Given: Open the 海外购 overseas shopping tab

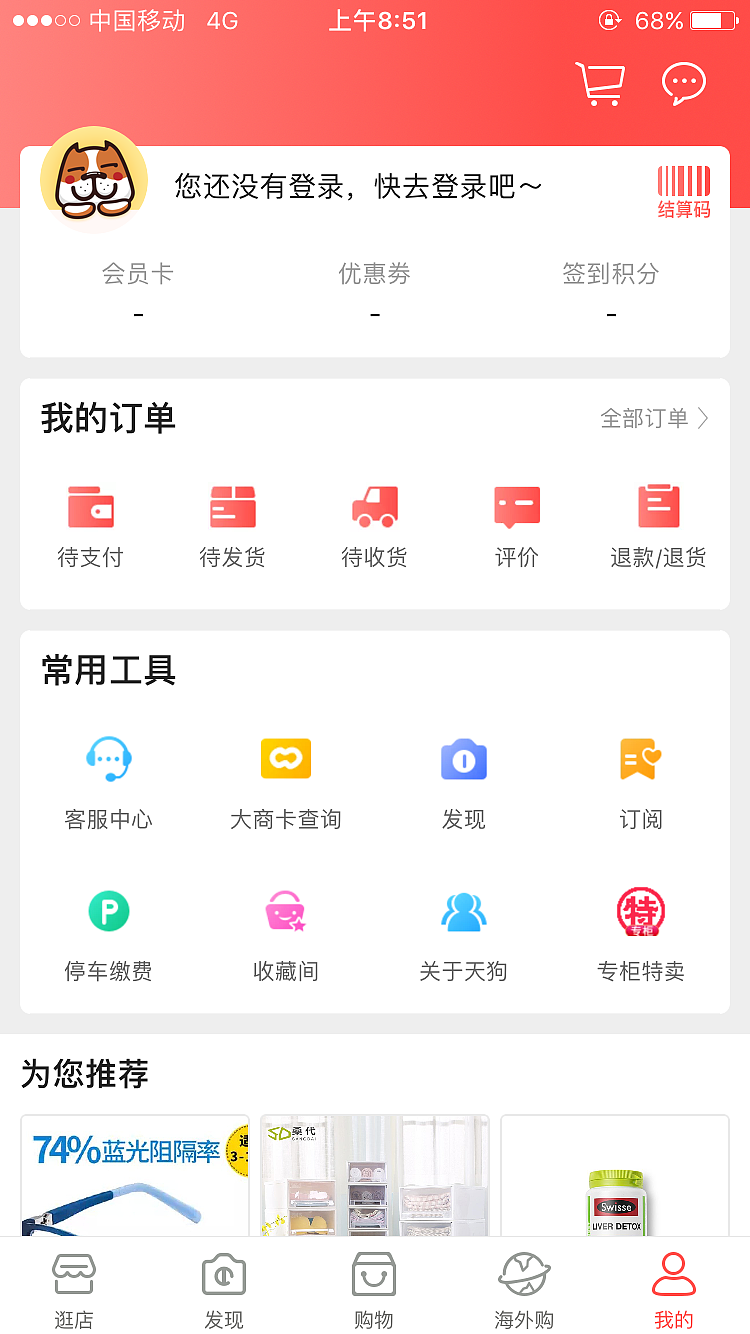Looking at the screenshot, I should click(x=524, y=1290).
